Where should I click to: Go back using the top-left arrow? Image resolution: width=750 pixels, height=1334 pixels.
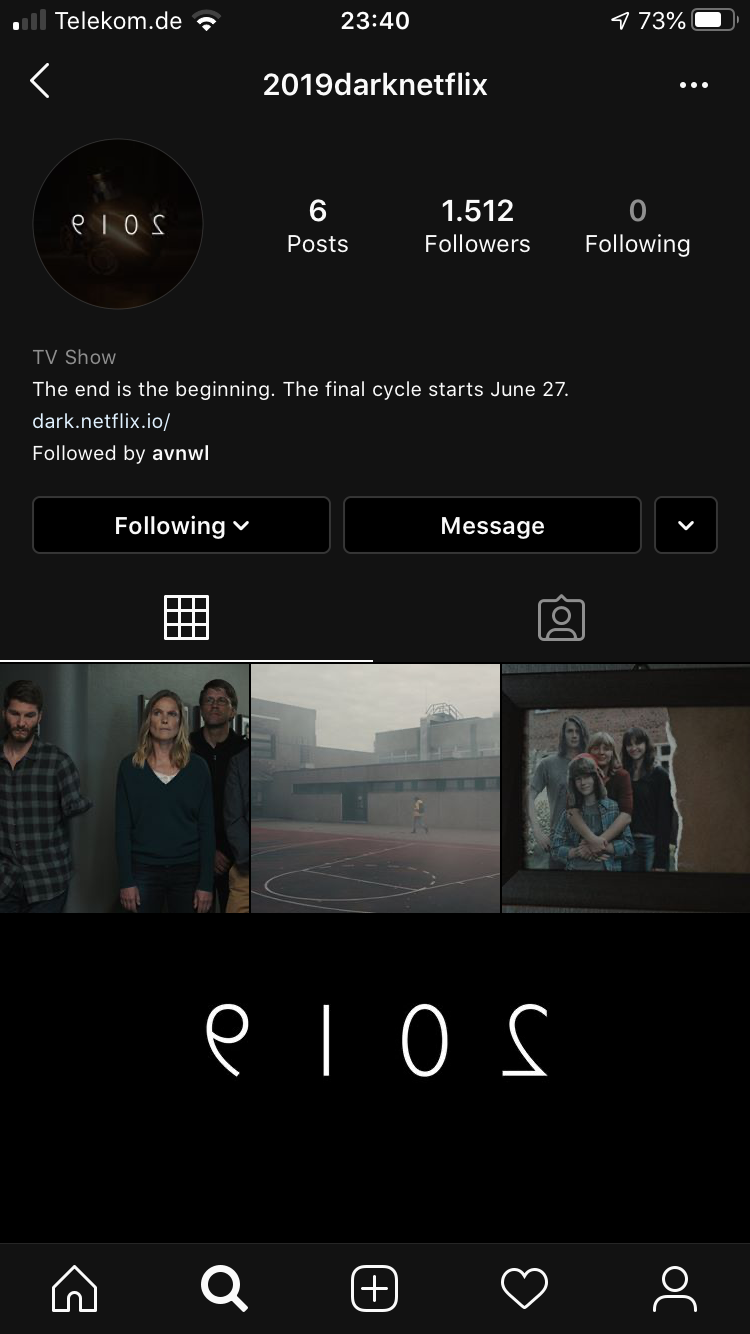pos(40,82)
